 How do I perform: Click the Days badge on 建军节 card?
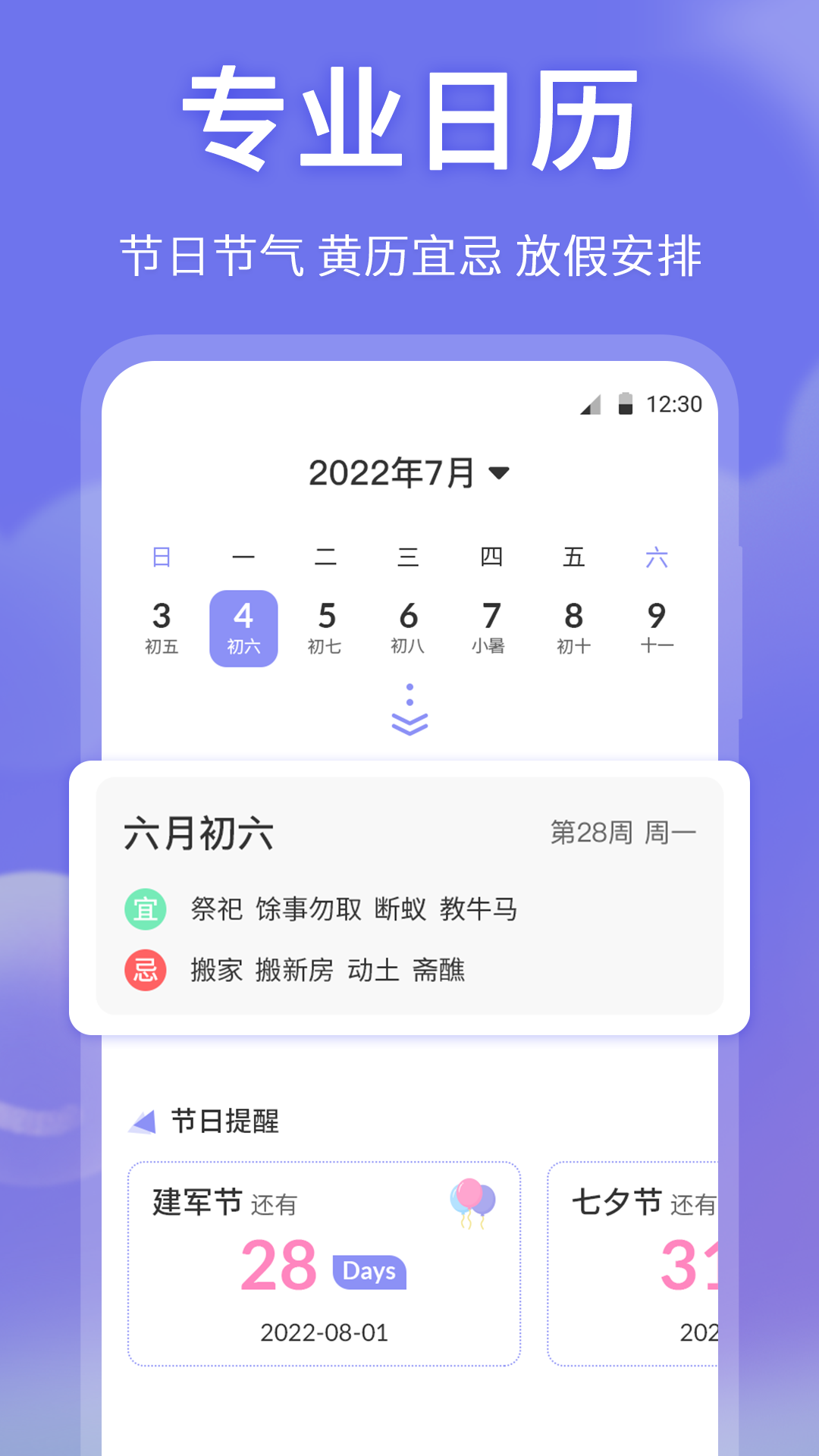368,1272
